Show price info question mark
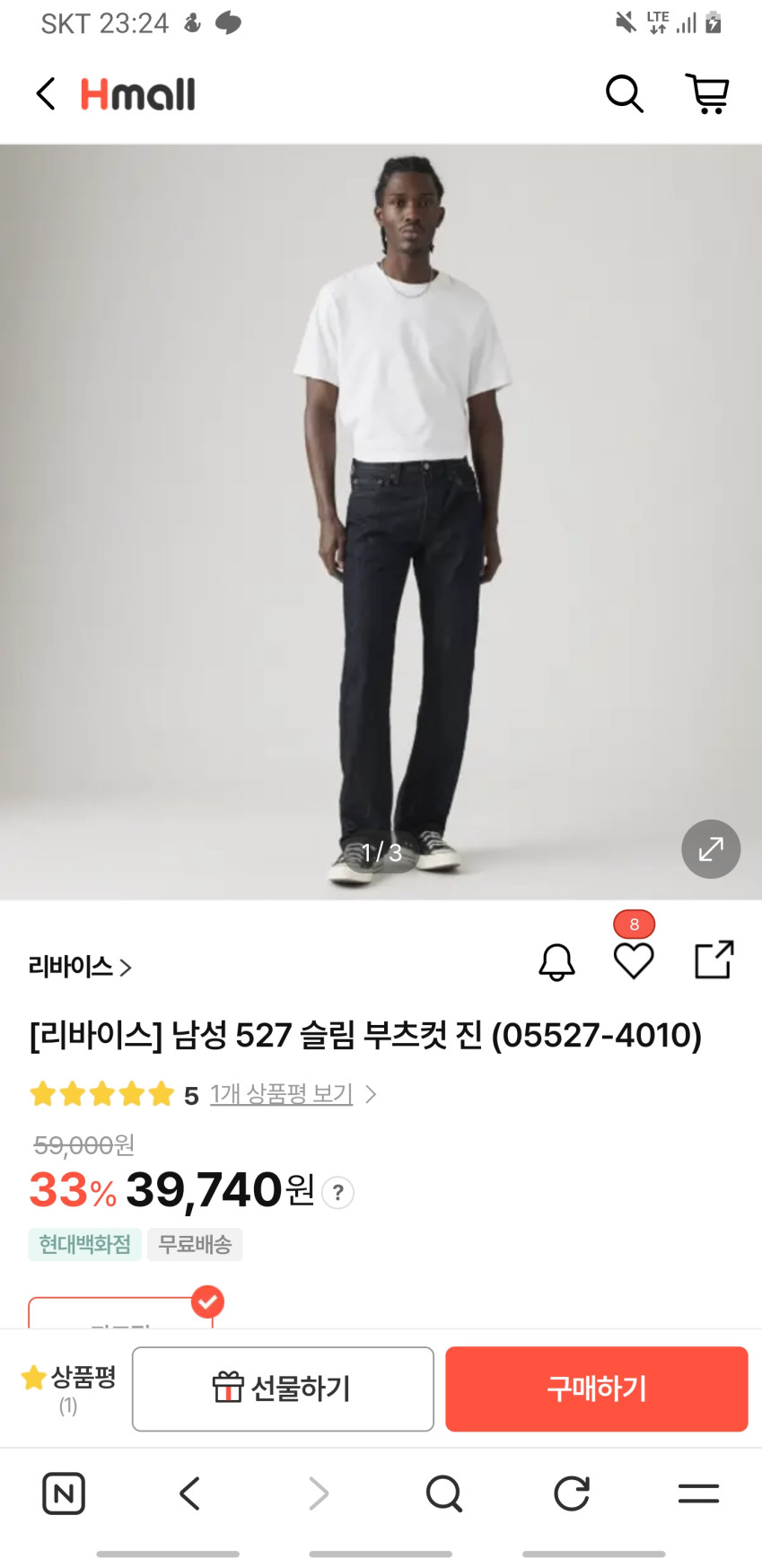This screenshot has width=762, height=1568. pyautogui.click(x=337, y=1193)
